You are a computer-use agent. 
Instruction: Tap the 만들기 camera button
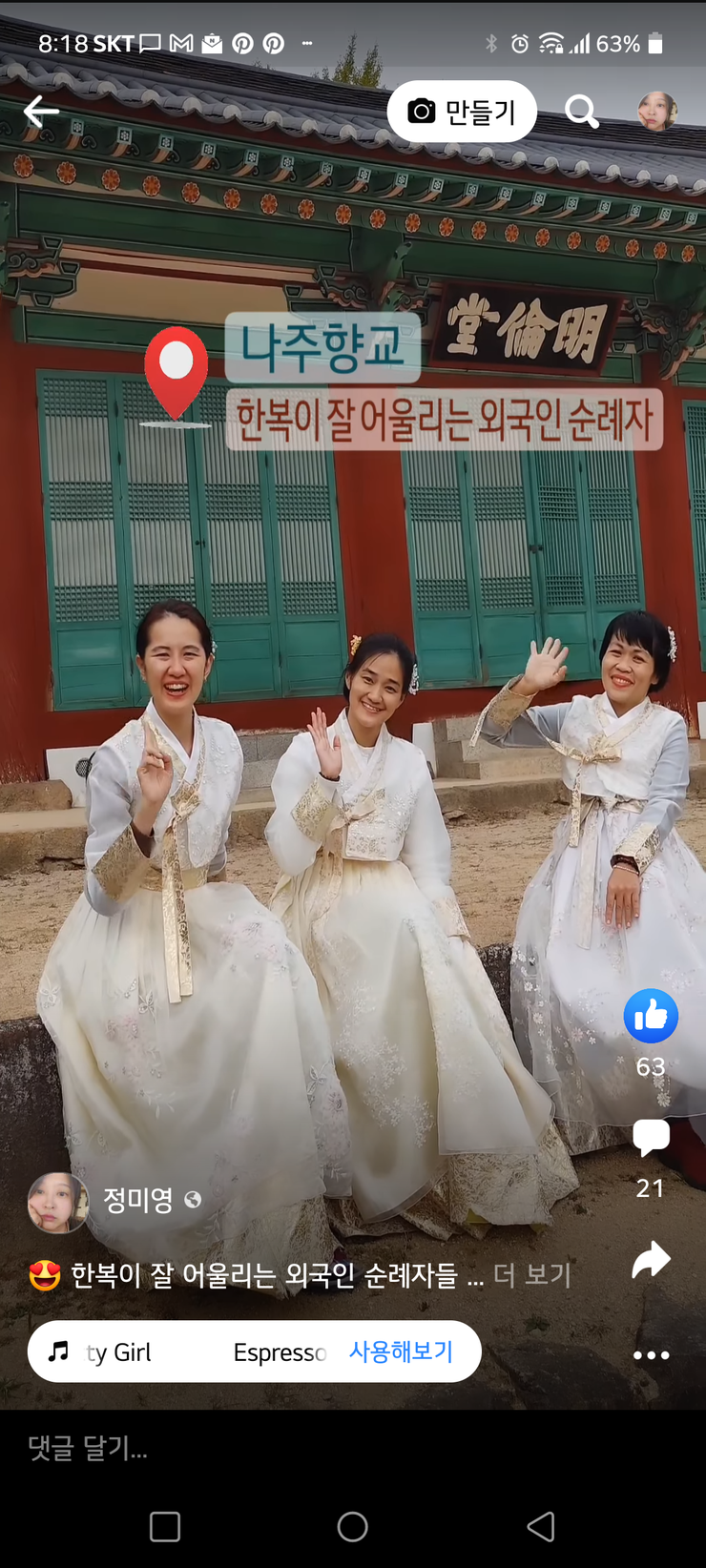[x=462, y=112]
